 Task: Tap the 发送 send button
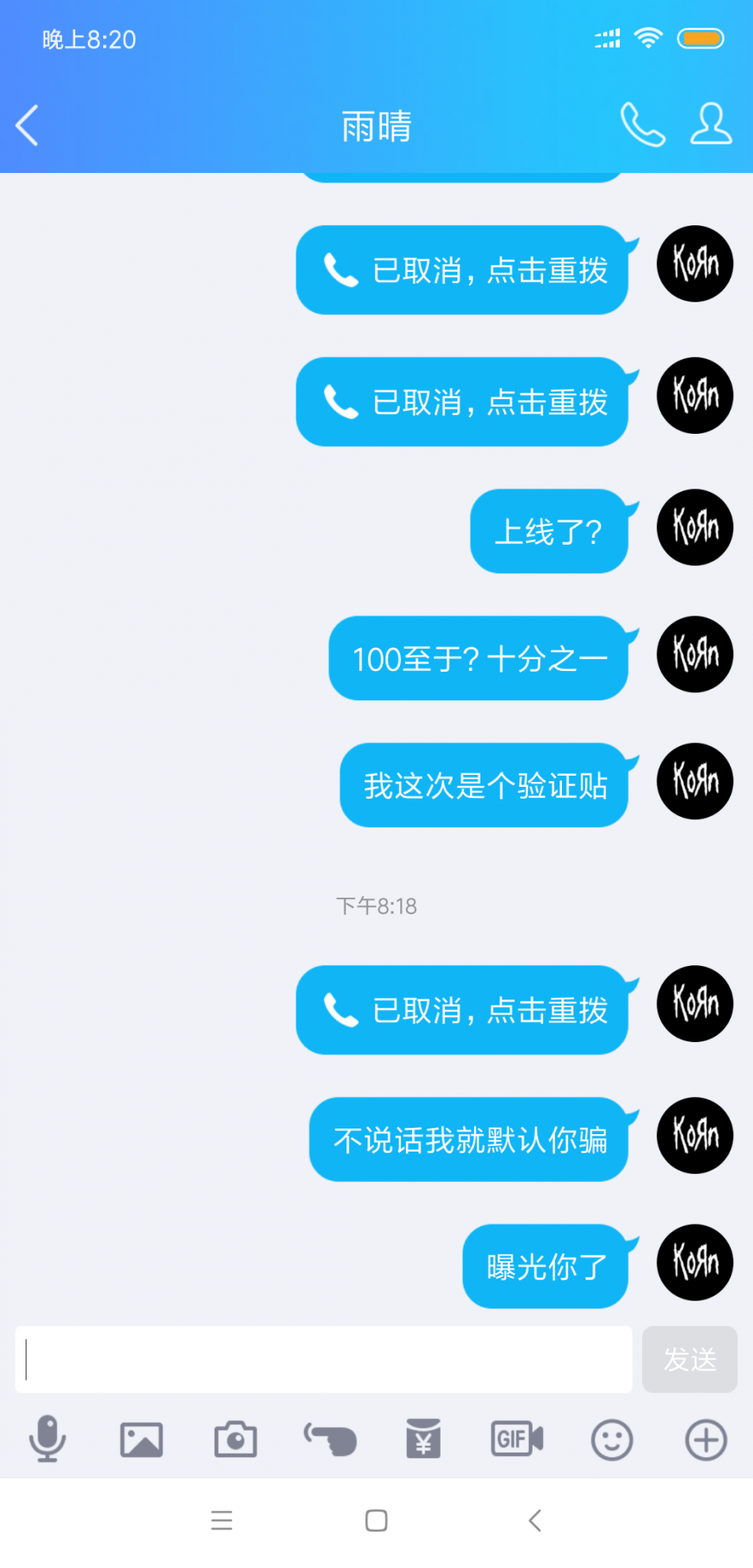pos(690,1359)
